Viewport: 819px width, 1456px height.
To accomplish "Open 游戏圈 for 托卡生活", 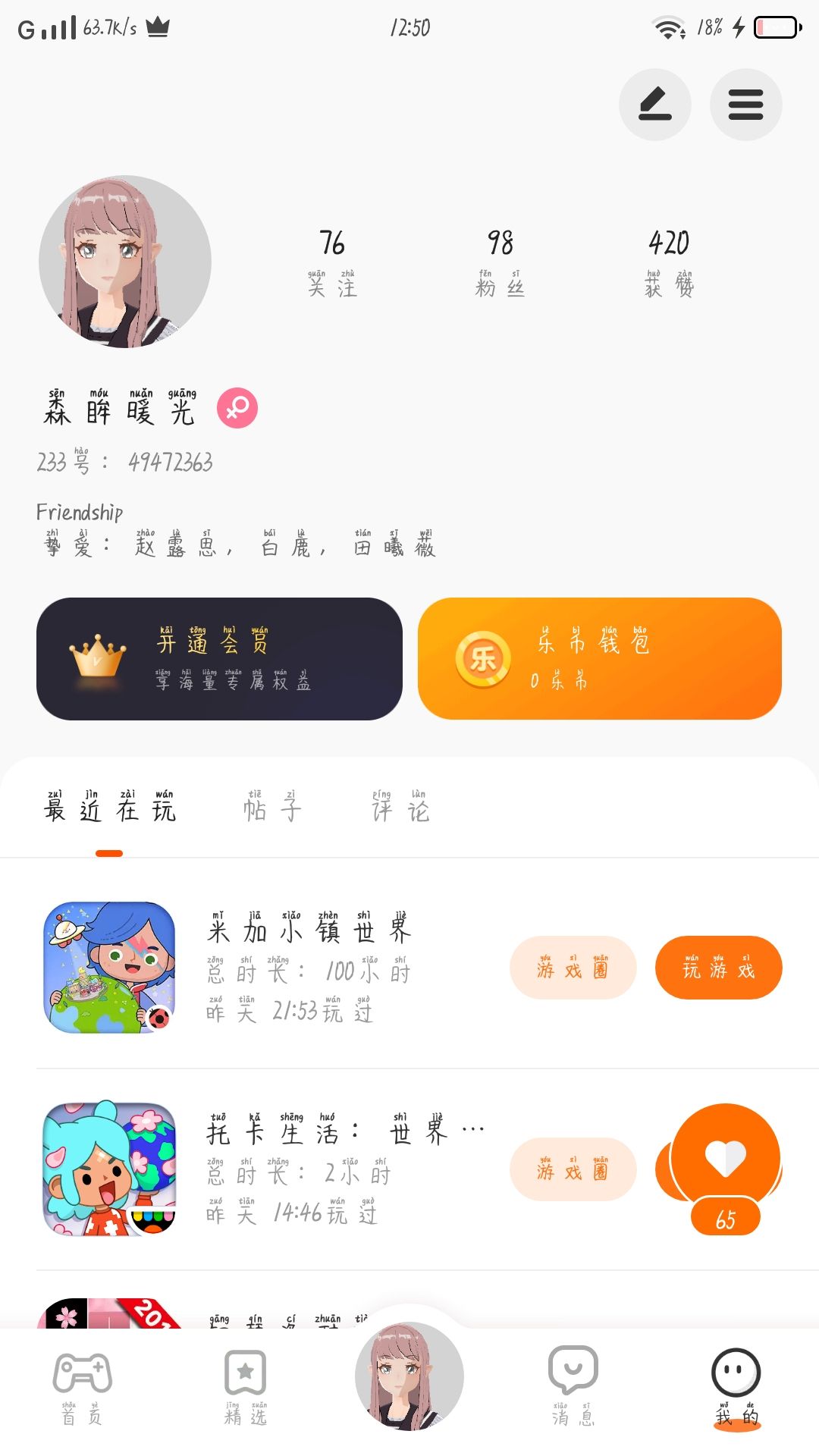I will click(x=573, y=1169).
